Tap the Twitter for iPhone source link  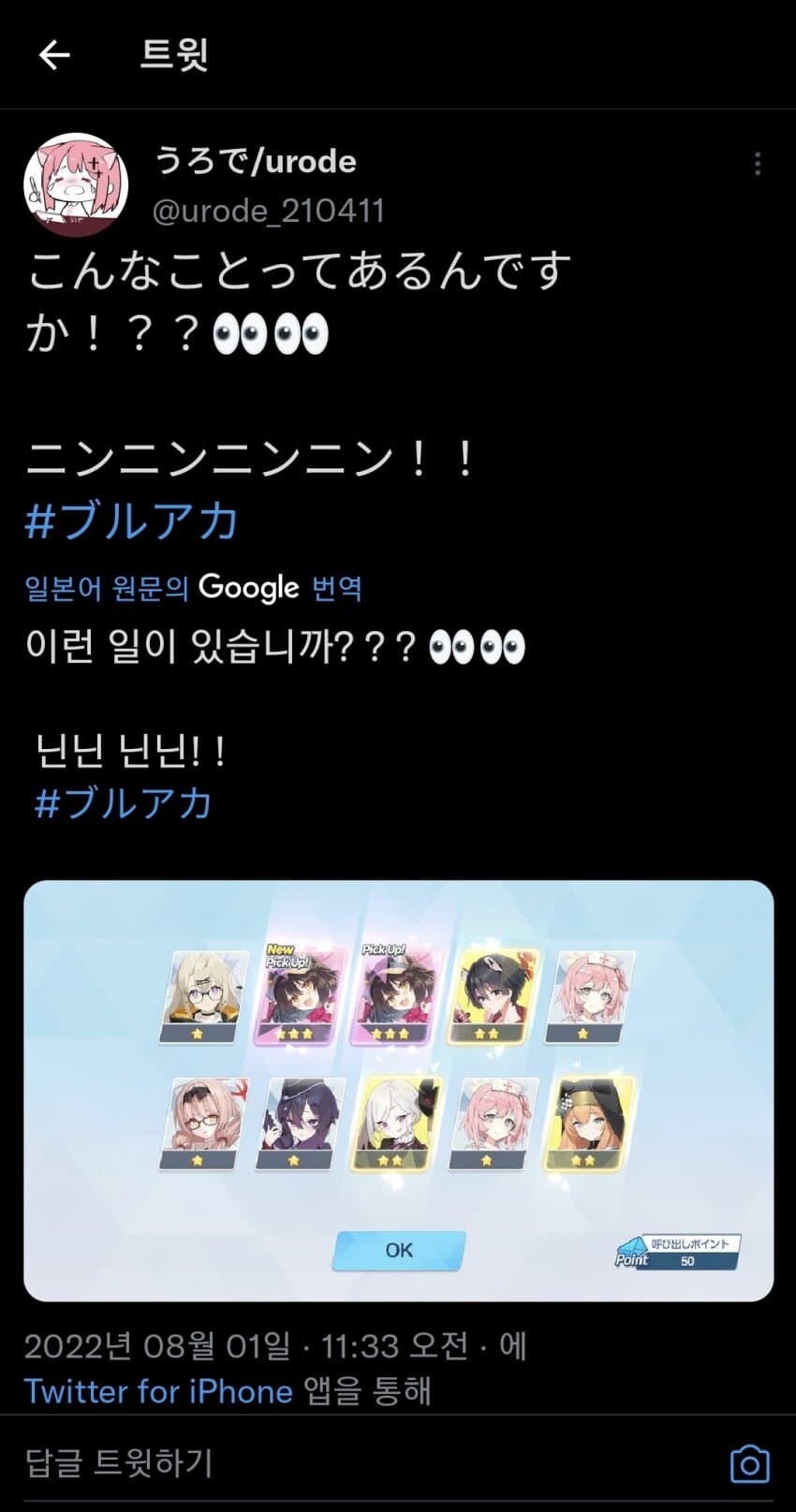point(158,1390)
